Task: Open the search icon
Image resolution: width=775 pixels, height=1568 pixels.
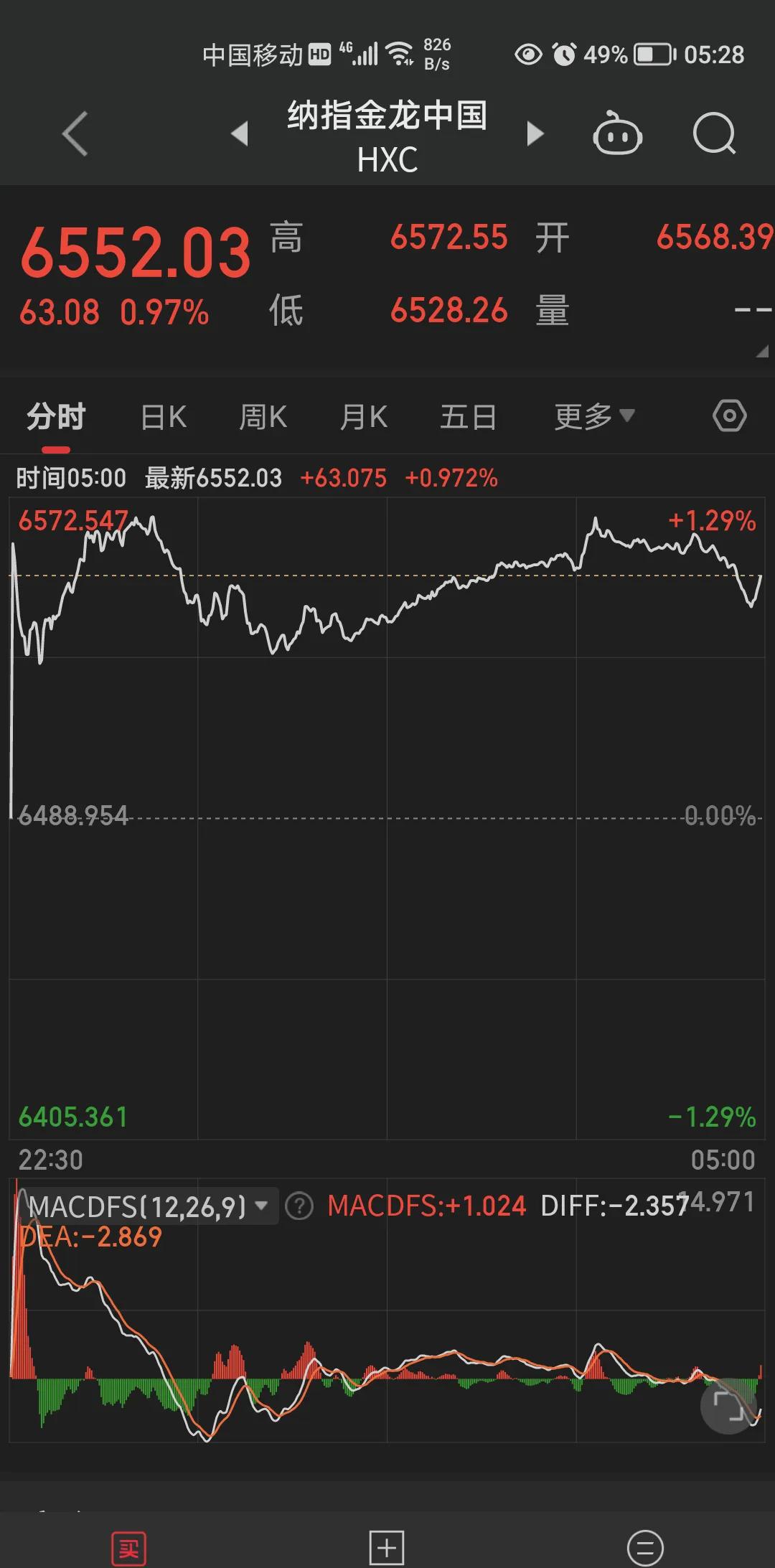Action: pos(715,133)
